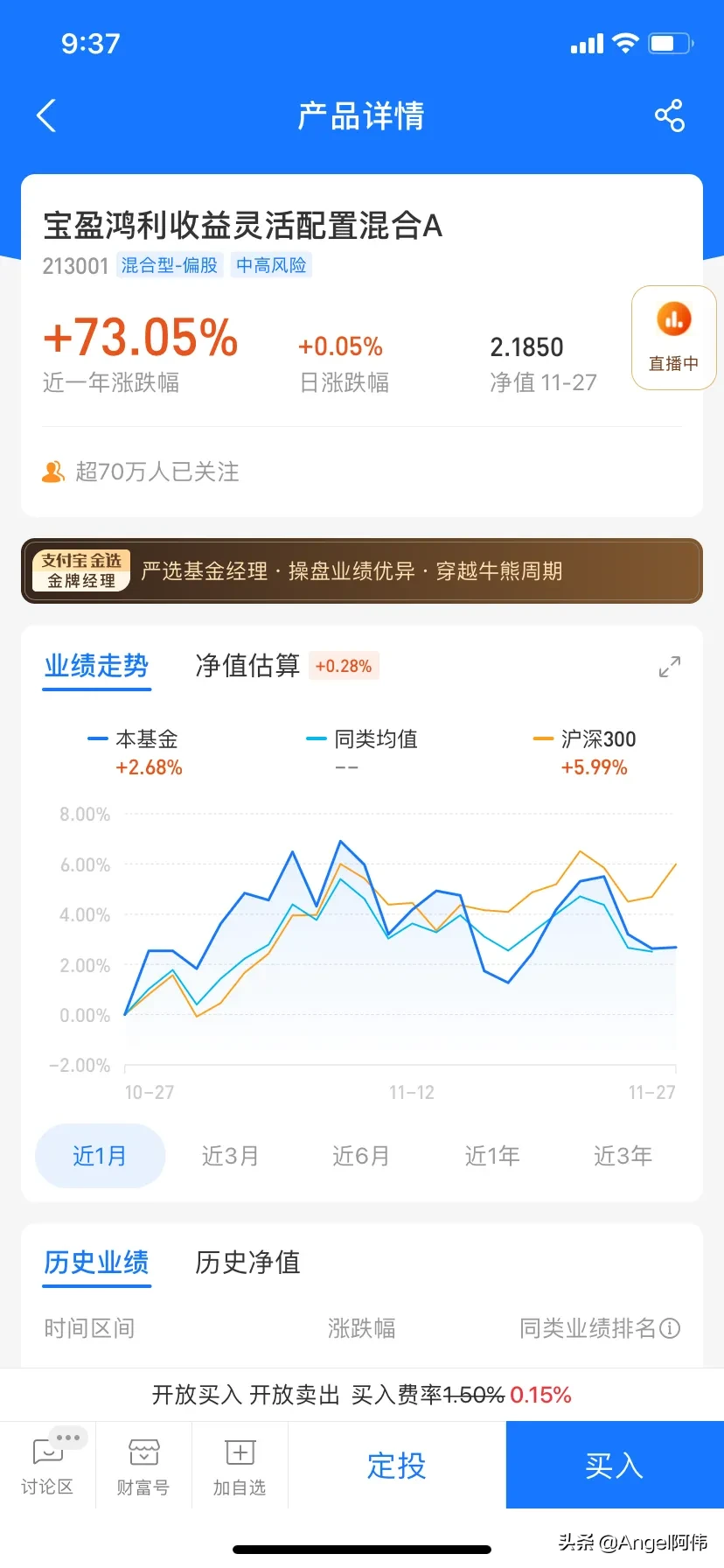
Task: Tap the 定投 button
Action: (396, 1466)
